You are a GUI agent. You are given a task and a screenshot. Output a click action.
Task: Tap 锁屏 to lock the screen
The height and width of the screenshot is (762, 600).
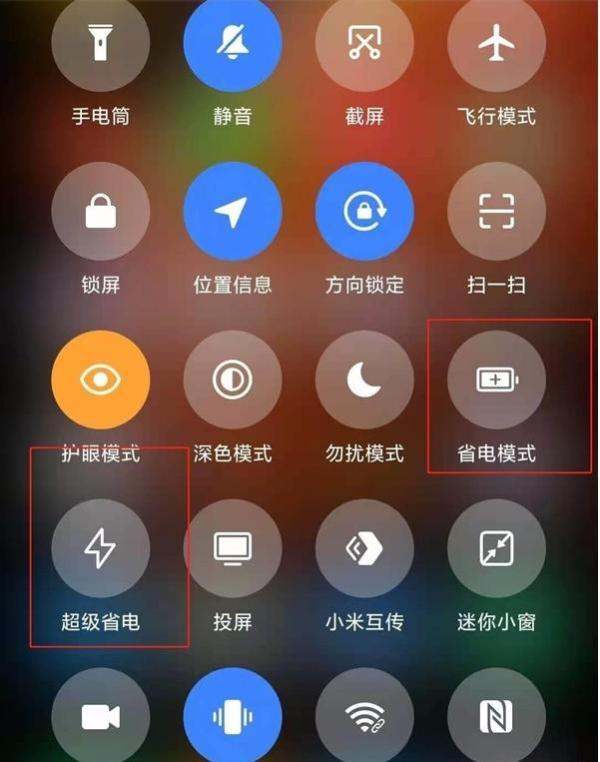(x=100, y=211)
